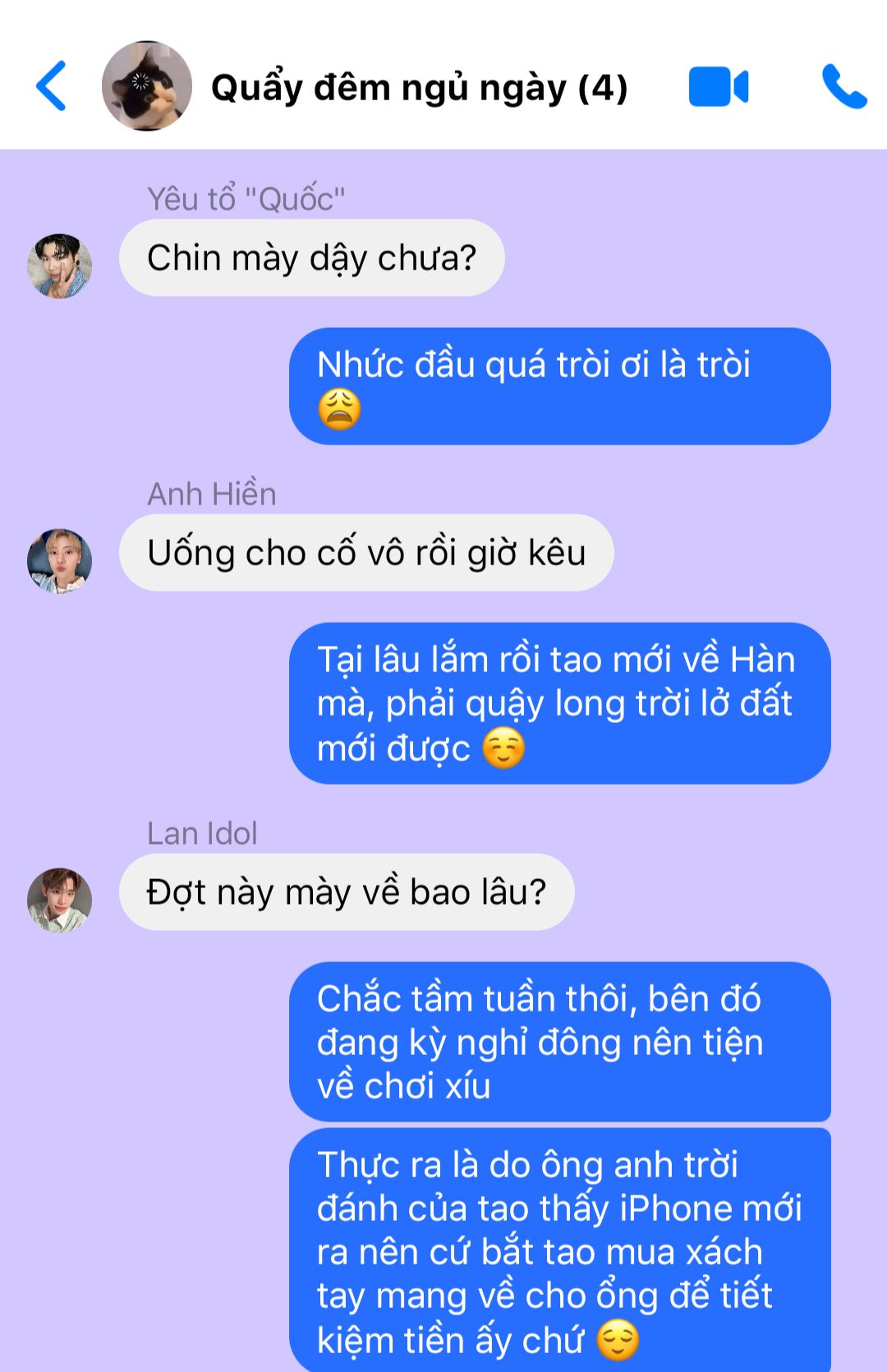The image size is (887, 1372).
Task: Start a video call with the group
Action: coord(718,86)
